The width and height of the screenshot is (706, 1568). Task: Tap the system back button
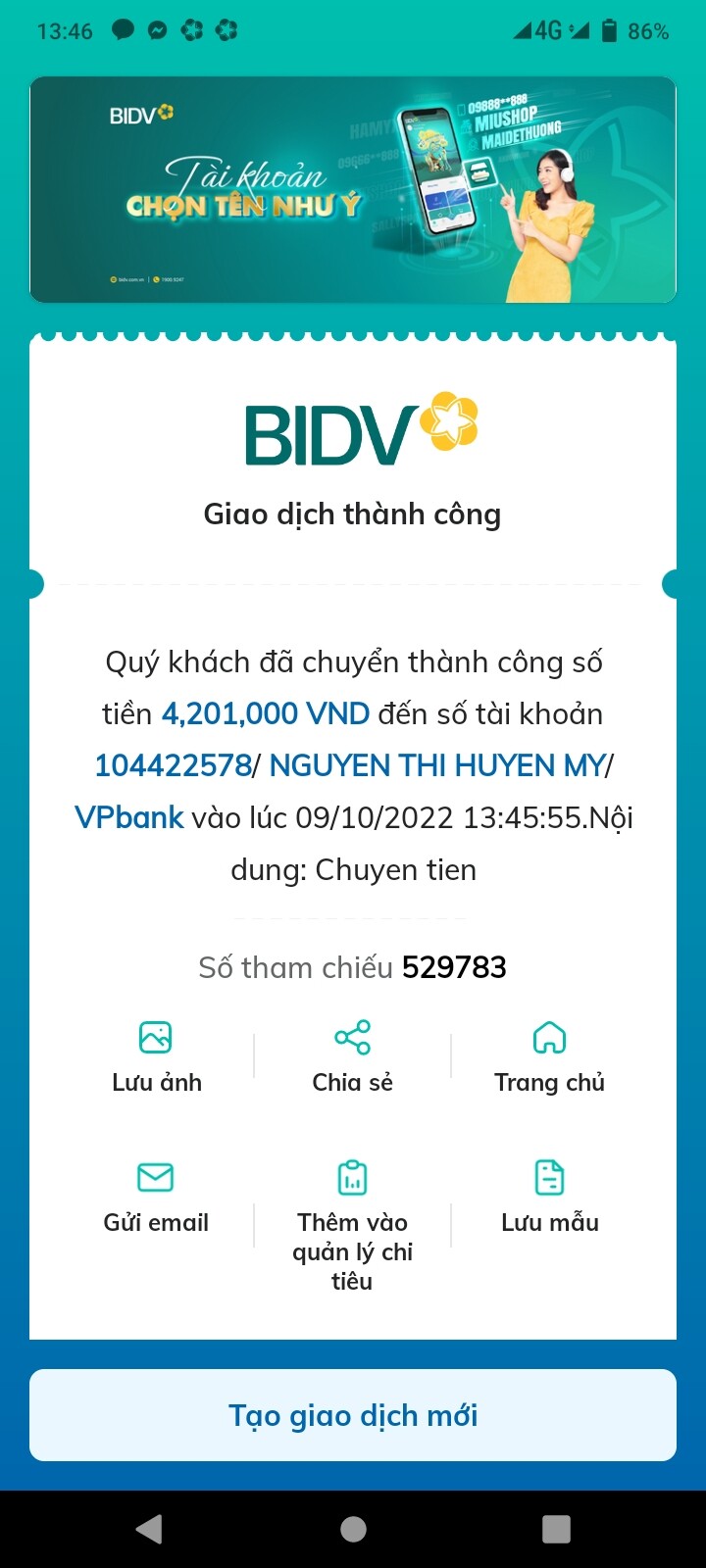pyautogui.click(x=149, y=1529)
